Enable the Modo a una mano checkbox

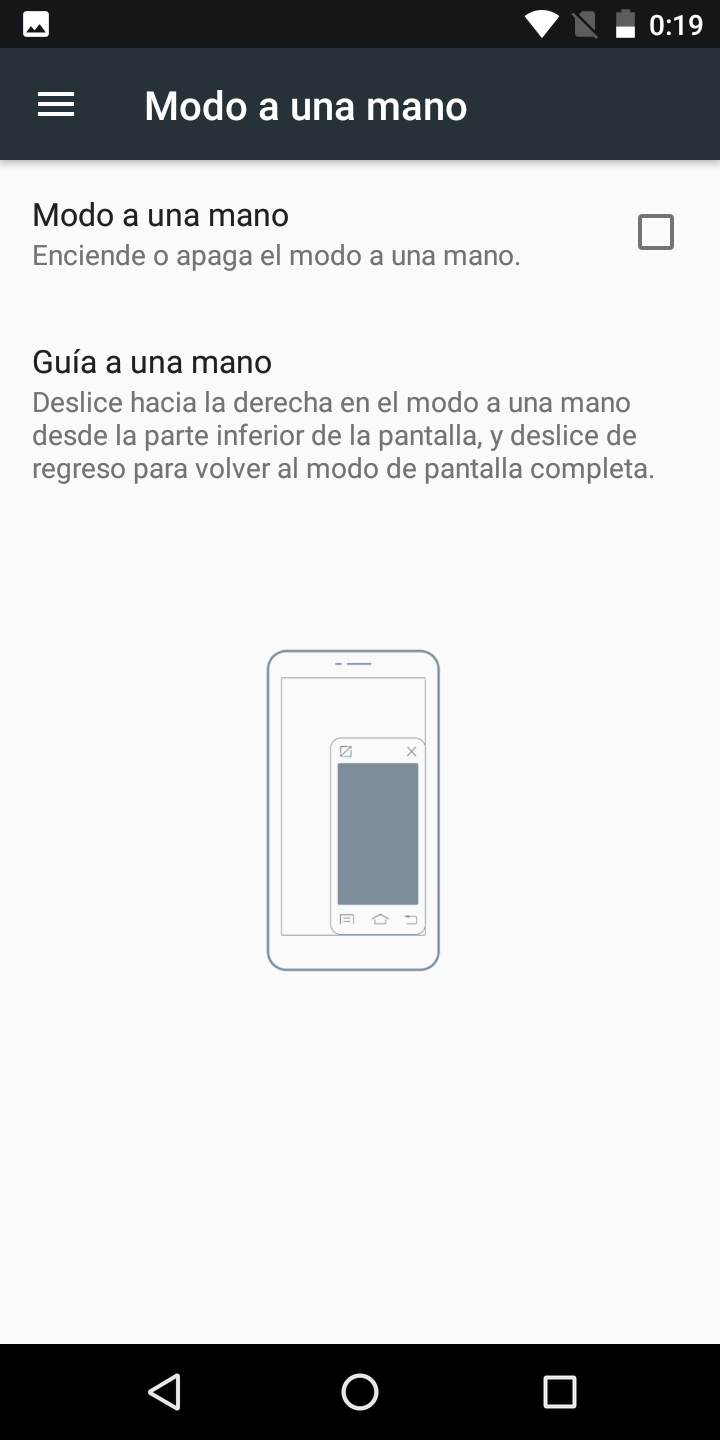click(x=656, y=232)
